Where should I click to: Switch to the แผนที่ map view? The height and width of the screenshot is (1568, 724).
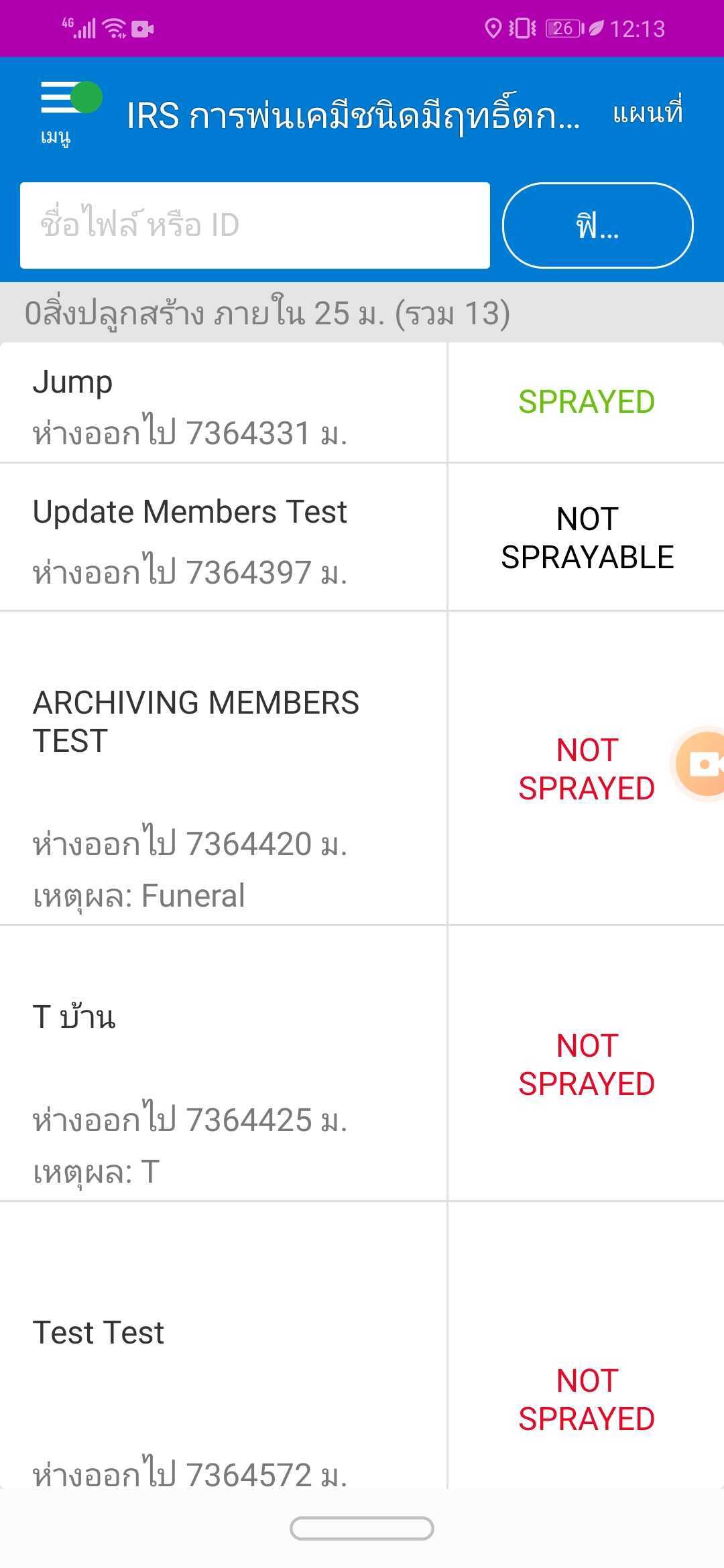tap(648, 113)
